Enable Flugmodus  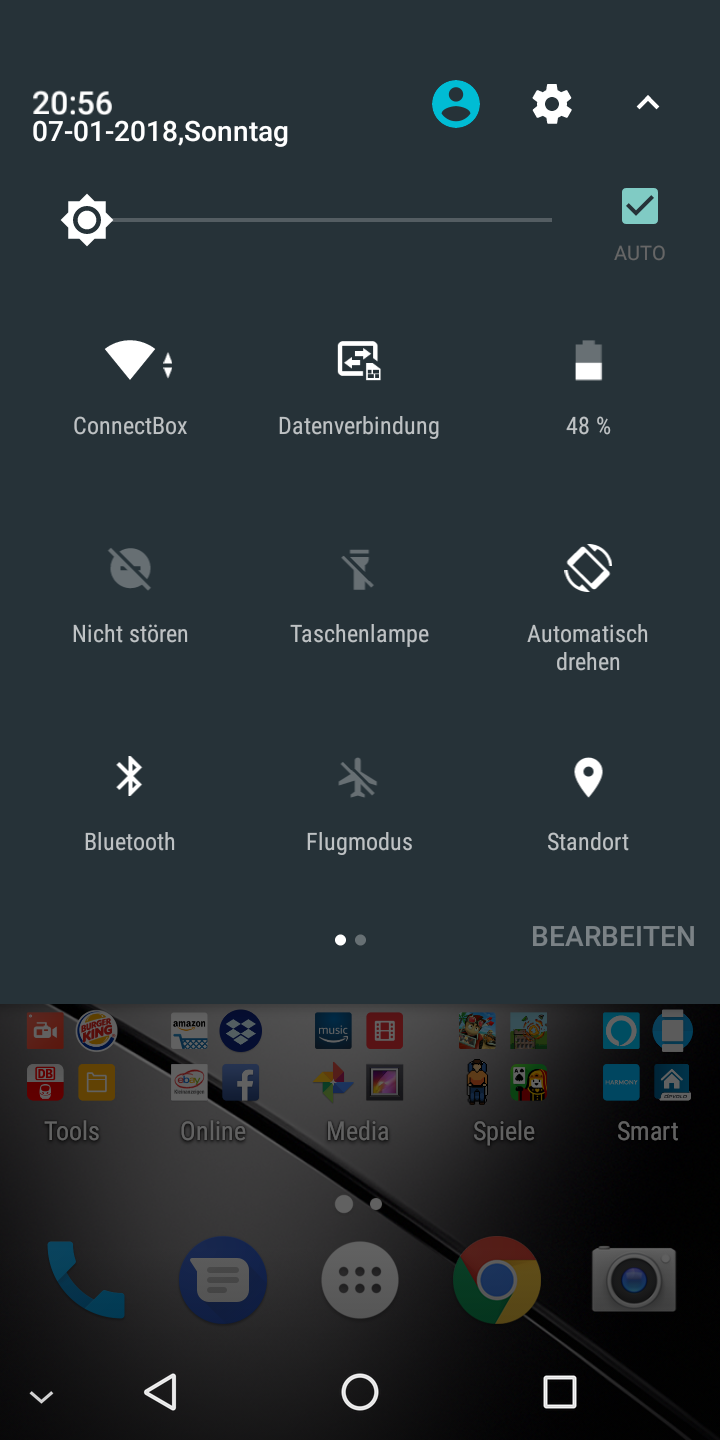(359, 778)
